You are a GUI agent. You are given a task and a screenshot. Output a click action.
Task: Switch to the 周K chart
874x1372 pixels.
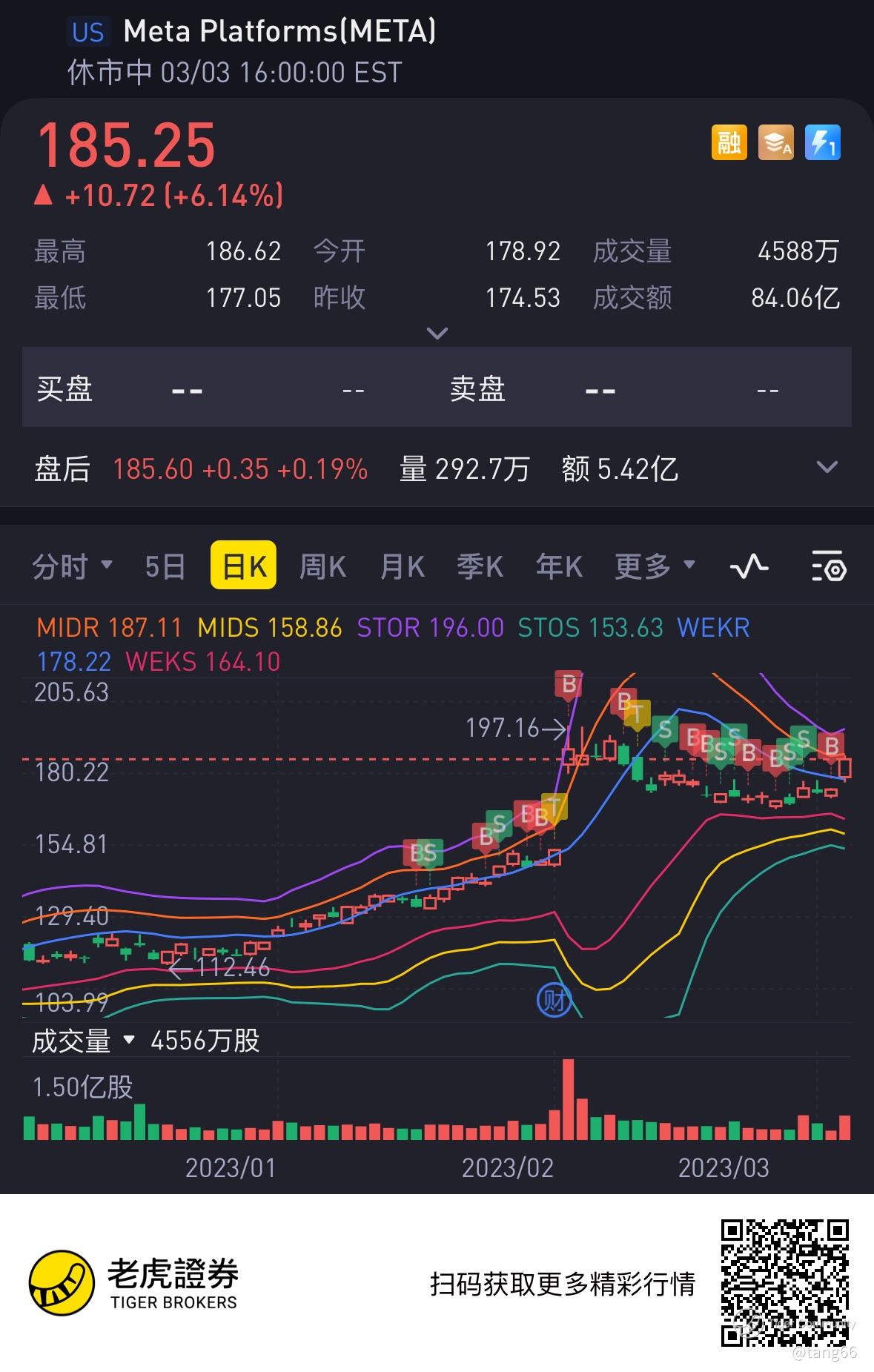[322, 567]
